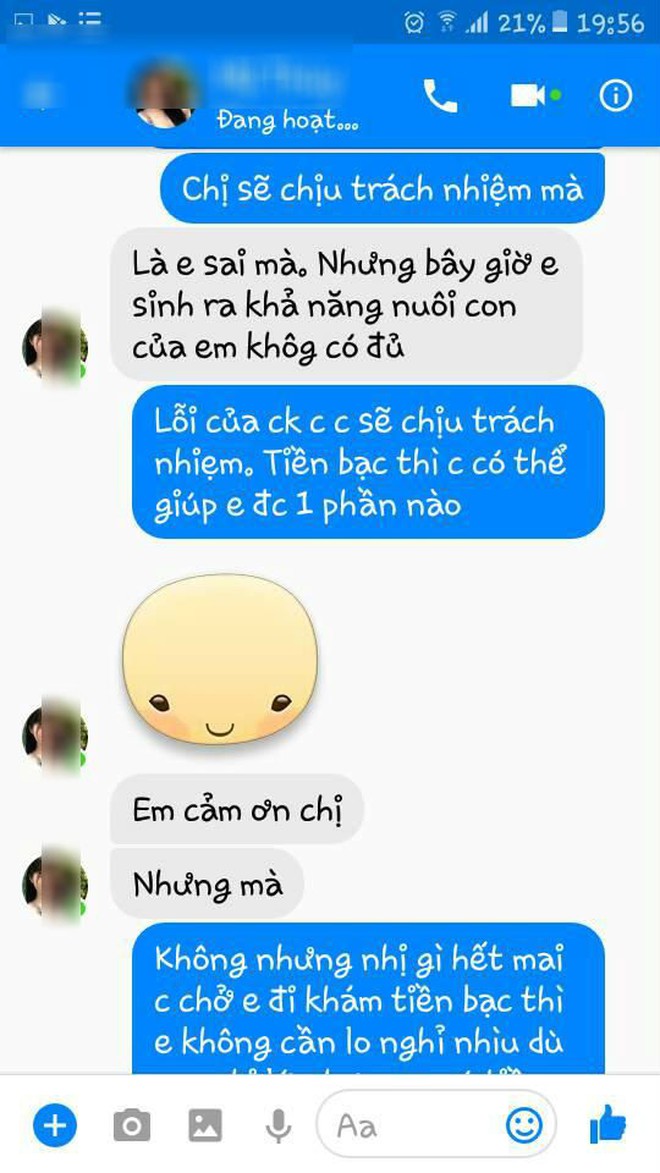The image size is (660, 1173).
Task: Open the plus menu for more actions
Action: coord(54,1127)
